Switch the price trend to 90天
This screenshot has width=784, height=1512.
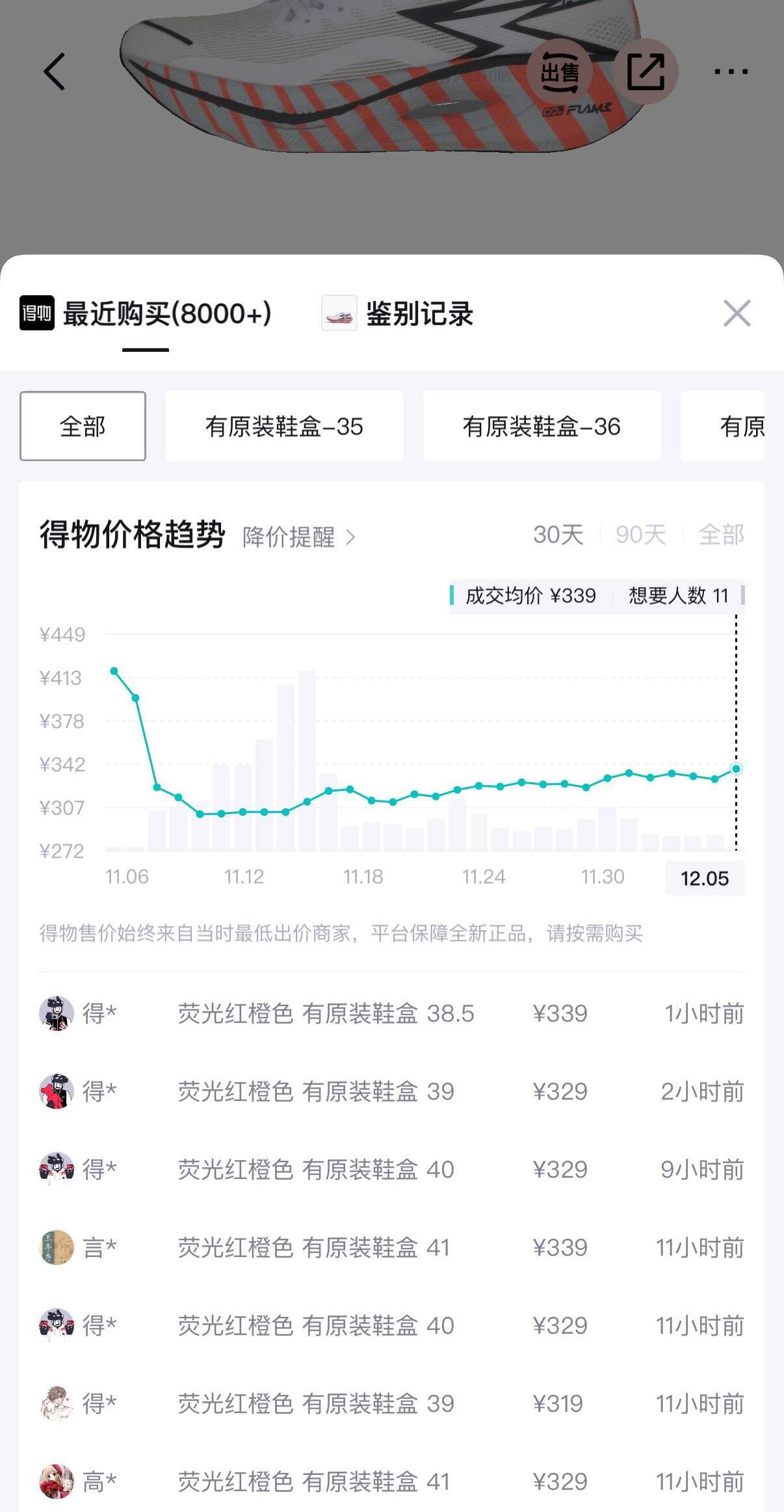click(x=640, y=535)
